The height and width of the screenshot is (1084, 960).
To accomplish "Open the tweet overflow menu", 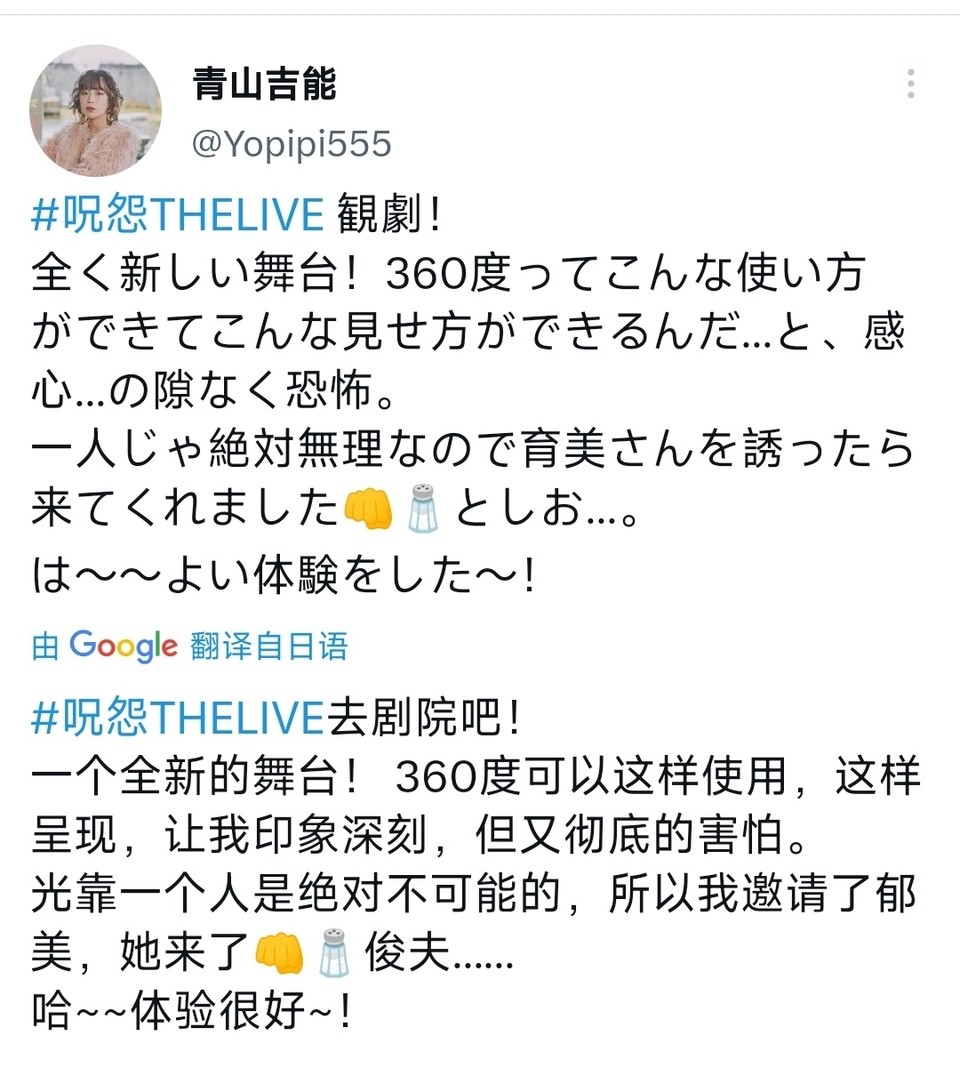I will tap(910, 84).
